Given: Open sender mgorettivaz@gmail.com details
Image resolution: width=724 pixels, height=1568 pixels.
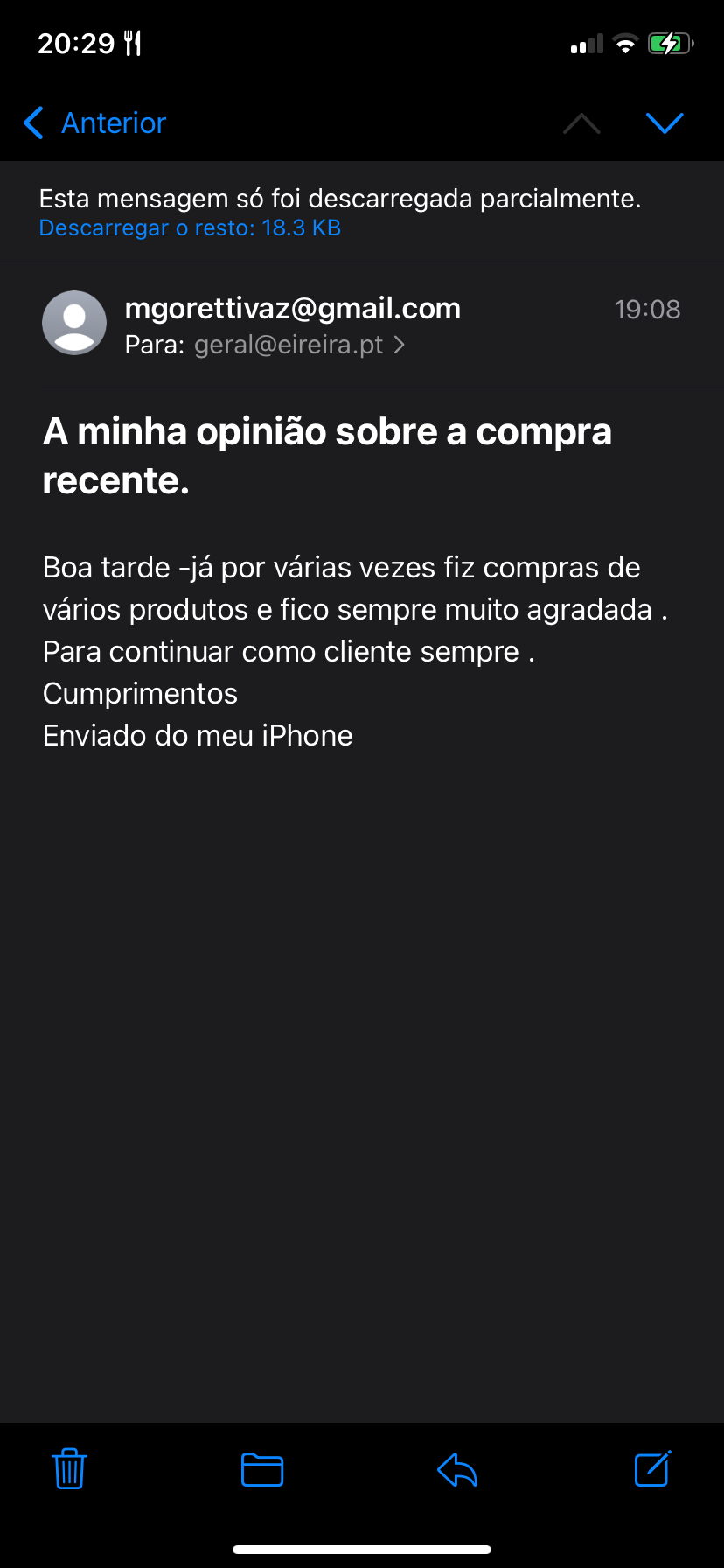Looking at the screenshot, I should 292,309.
